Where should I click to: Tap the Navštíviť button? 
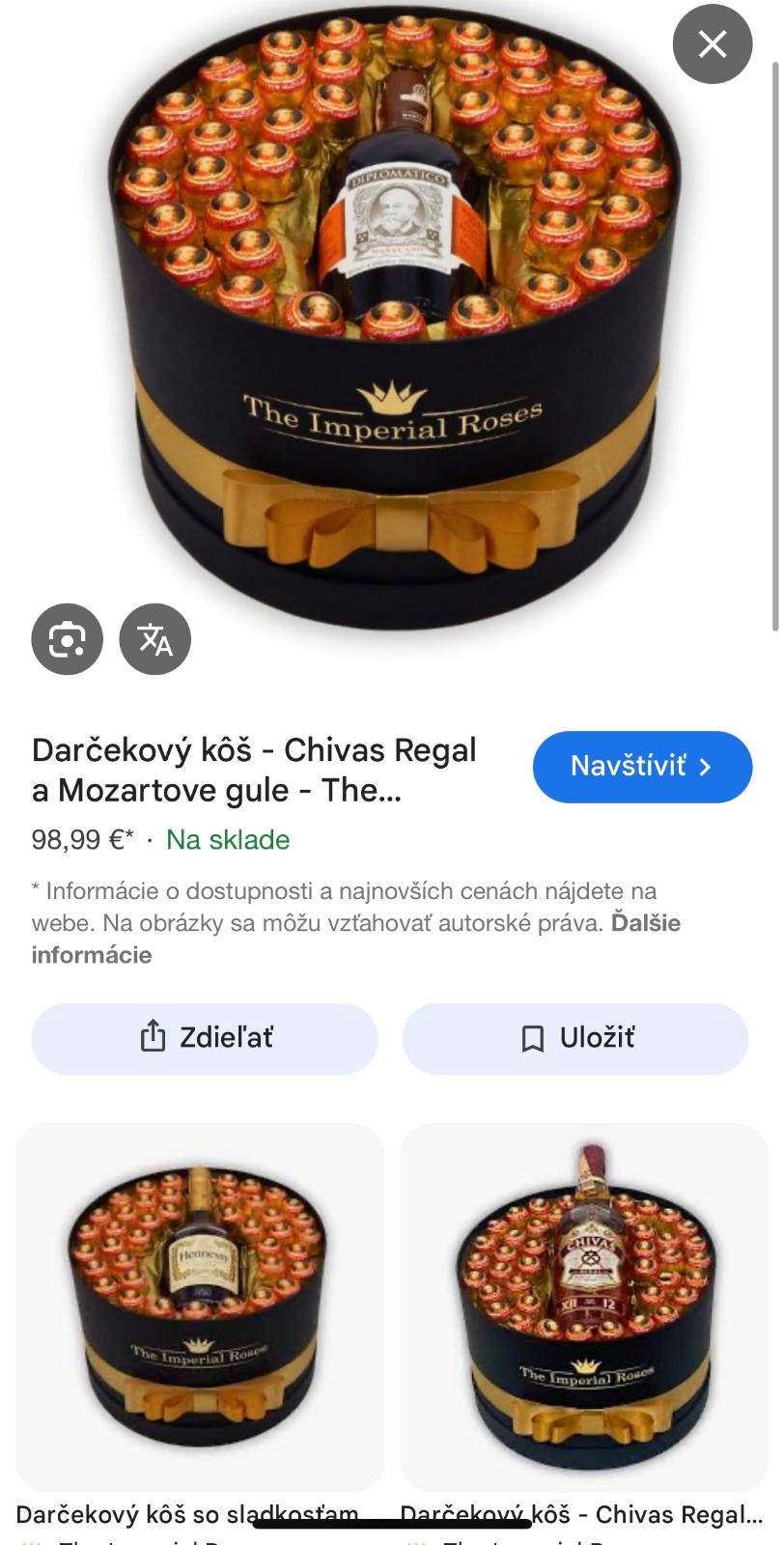point(642,767)
